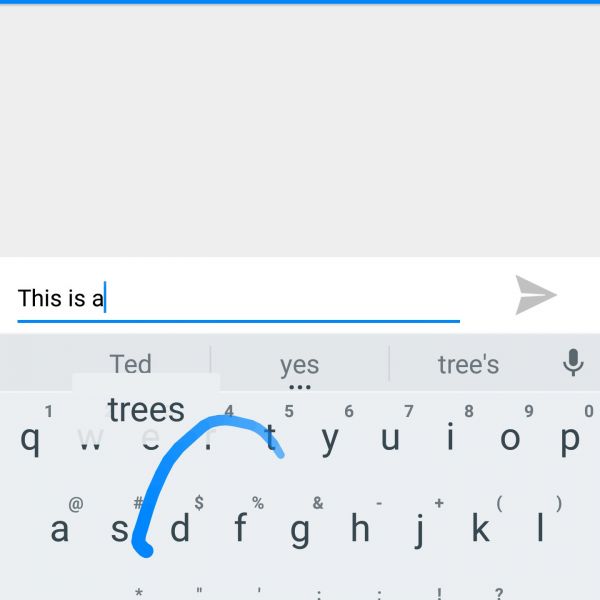Select the "tree's" suggestion

point(468,364)
